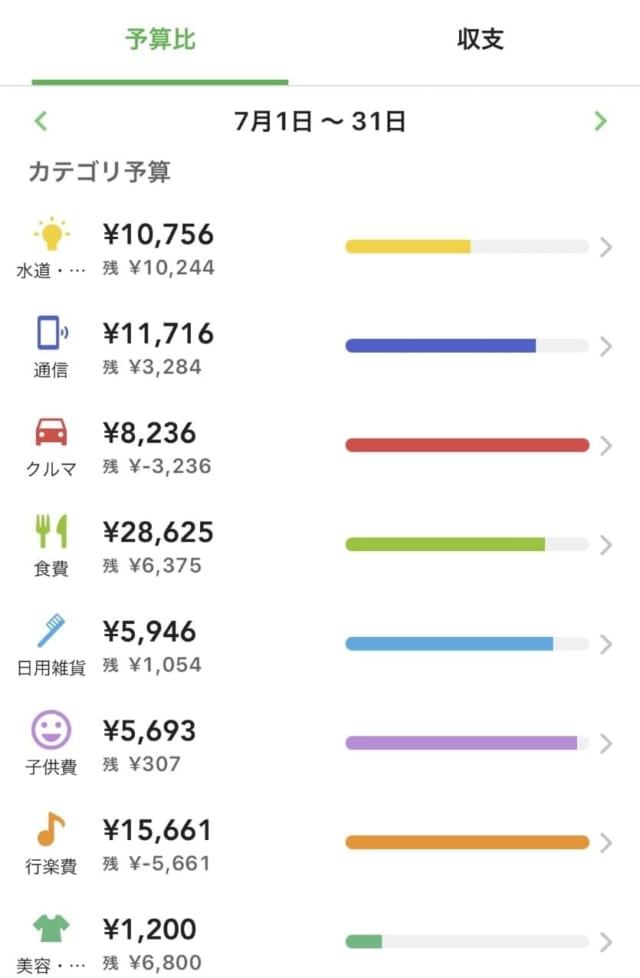Open the 食費 budget row
The width and height of the screenshot is (640, 978).
[320, 545]
